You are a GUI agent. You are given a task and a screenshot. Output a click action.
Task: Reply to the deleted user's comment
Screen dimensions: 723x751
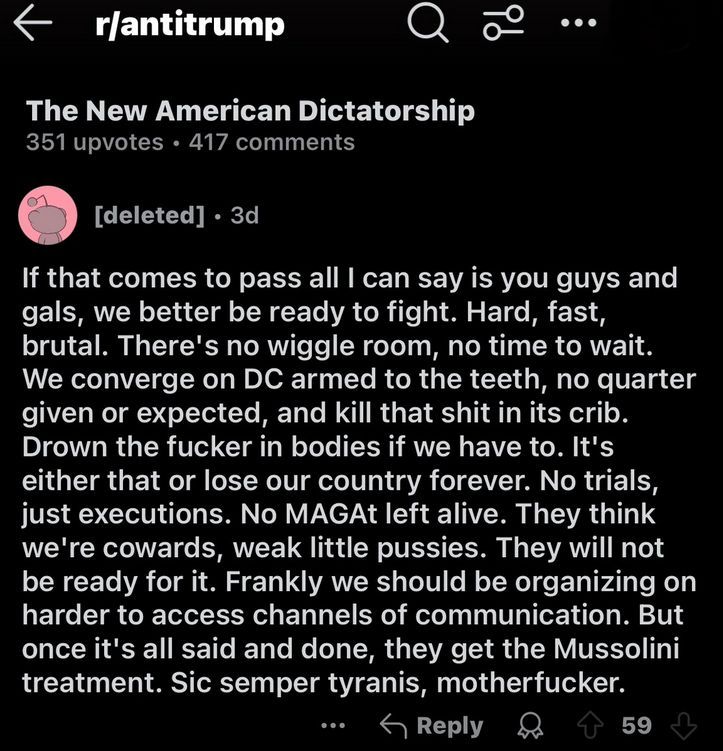point(431,725)
